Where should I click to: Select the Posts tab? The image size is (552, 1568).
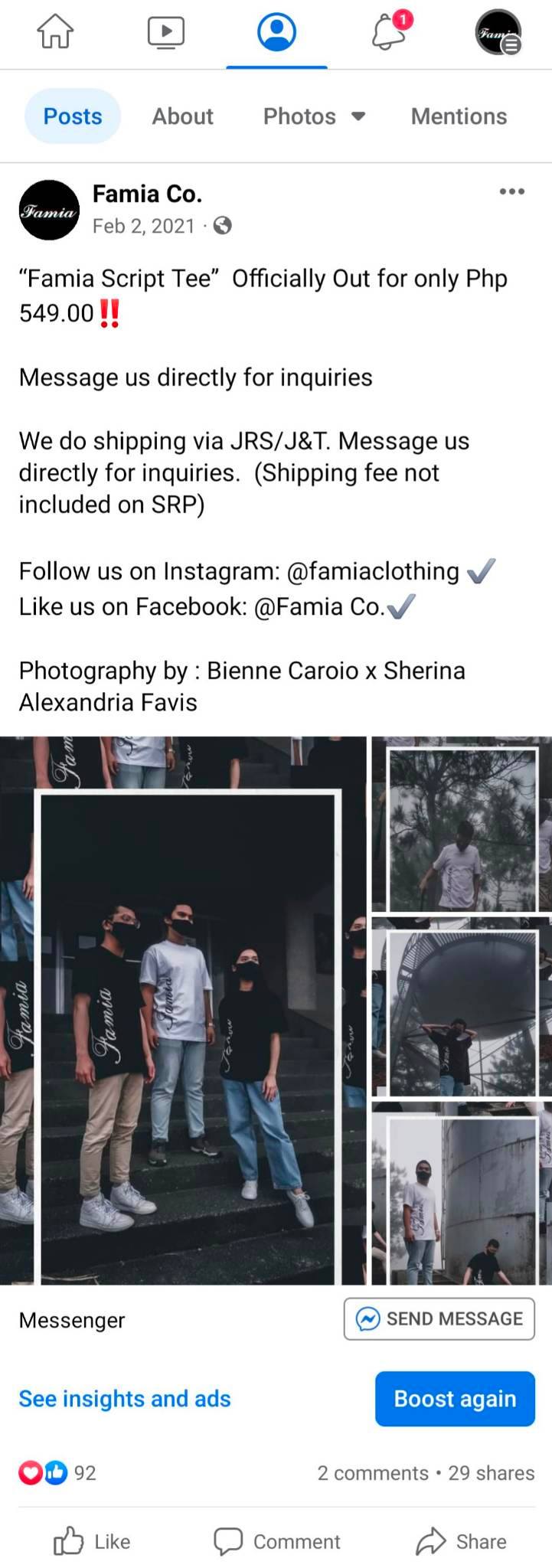(73, 116)
